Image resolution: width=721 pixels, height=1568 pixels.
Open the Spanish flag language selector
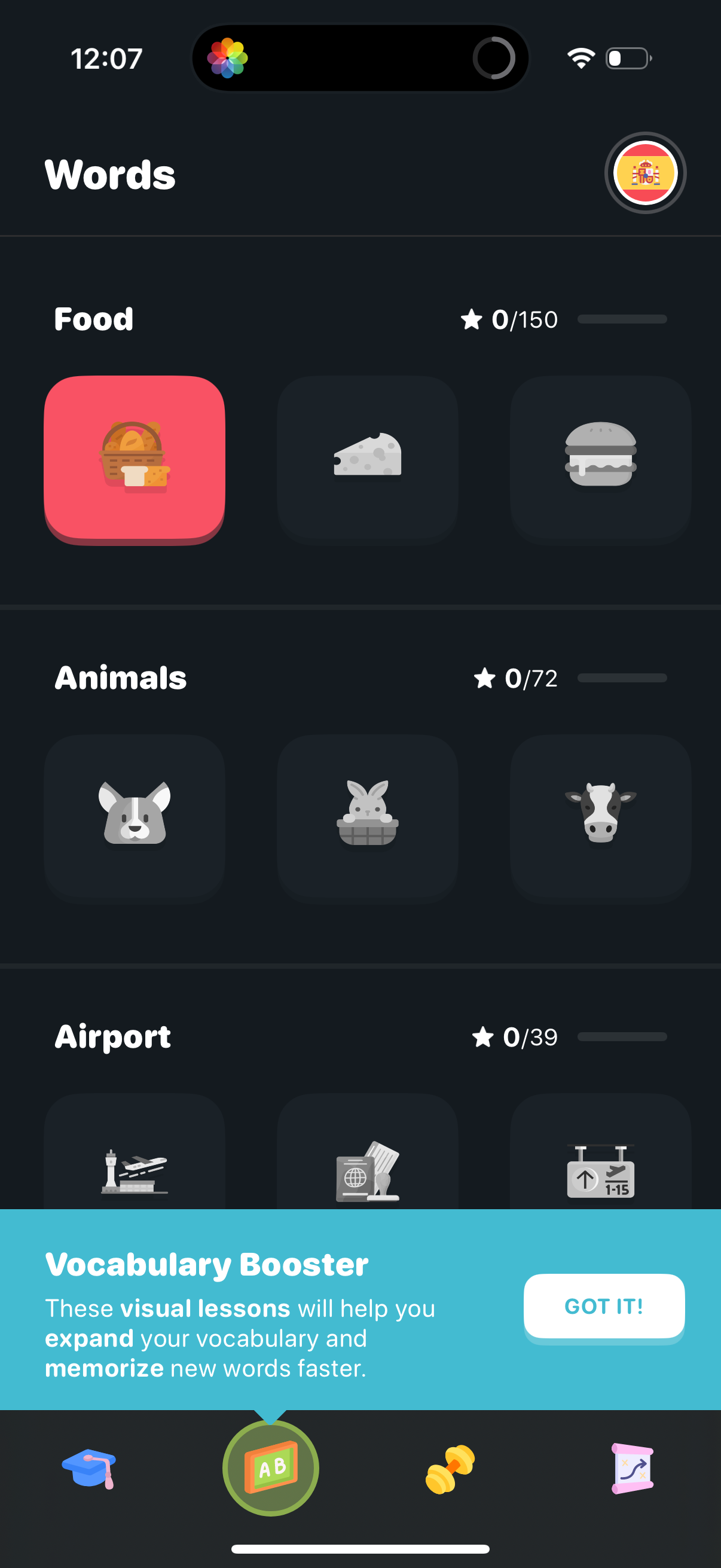(x=646, y=174)
